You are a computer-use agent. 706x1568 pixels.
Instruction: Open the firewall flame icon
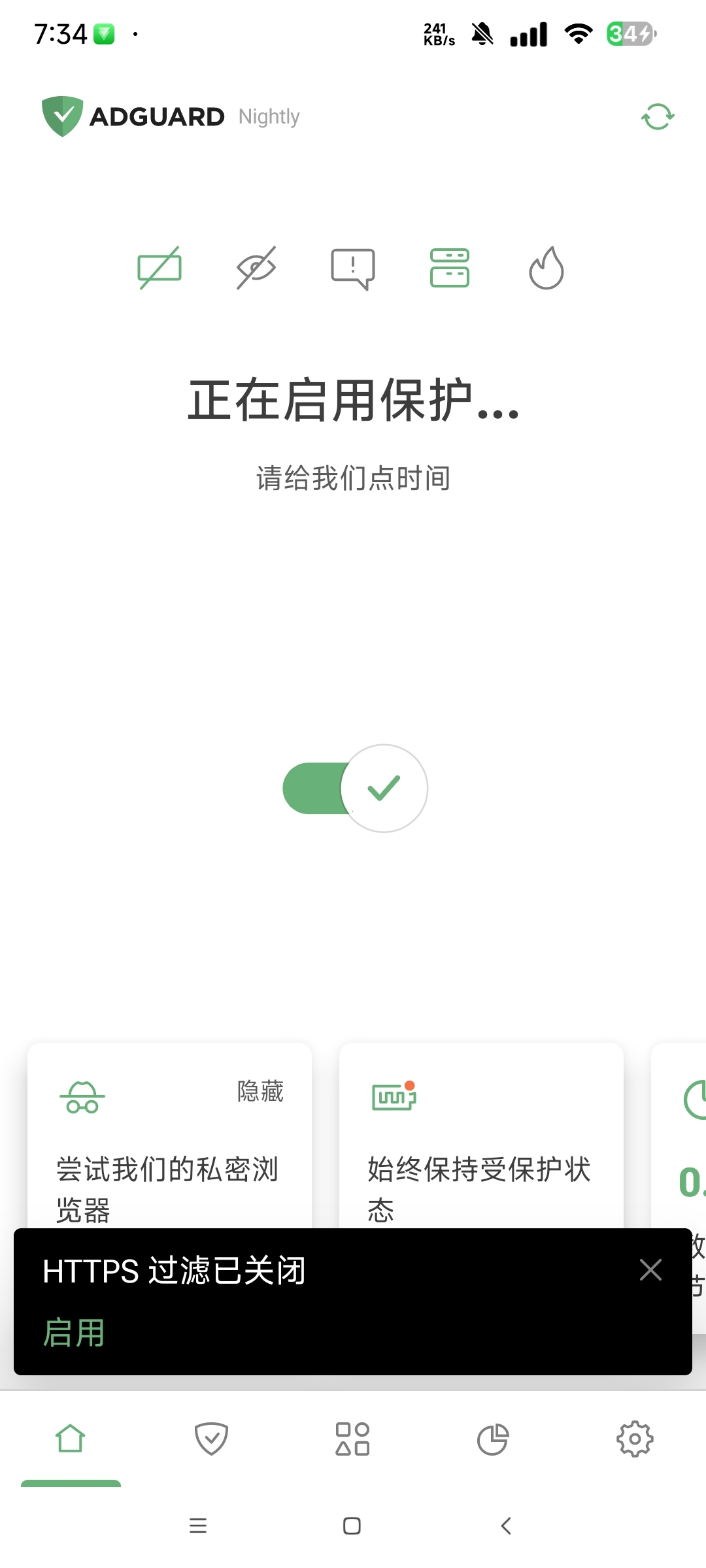click(x=546, y=268)
